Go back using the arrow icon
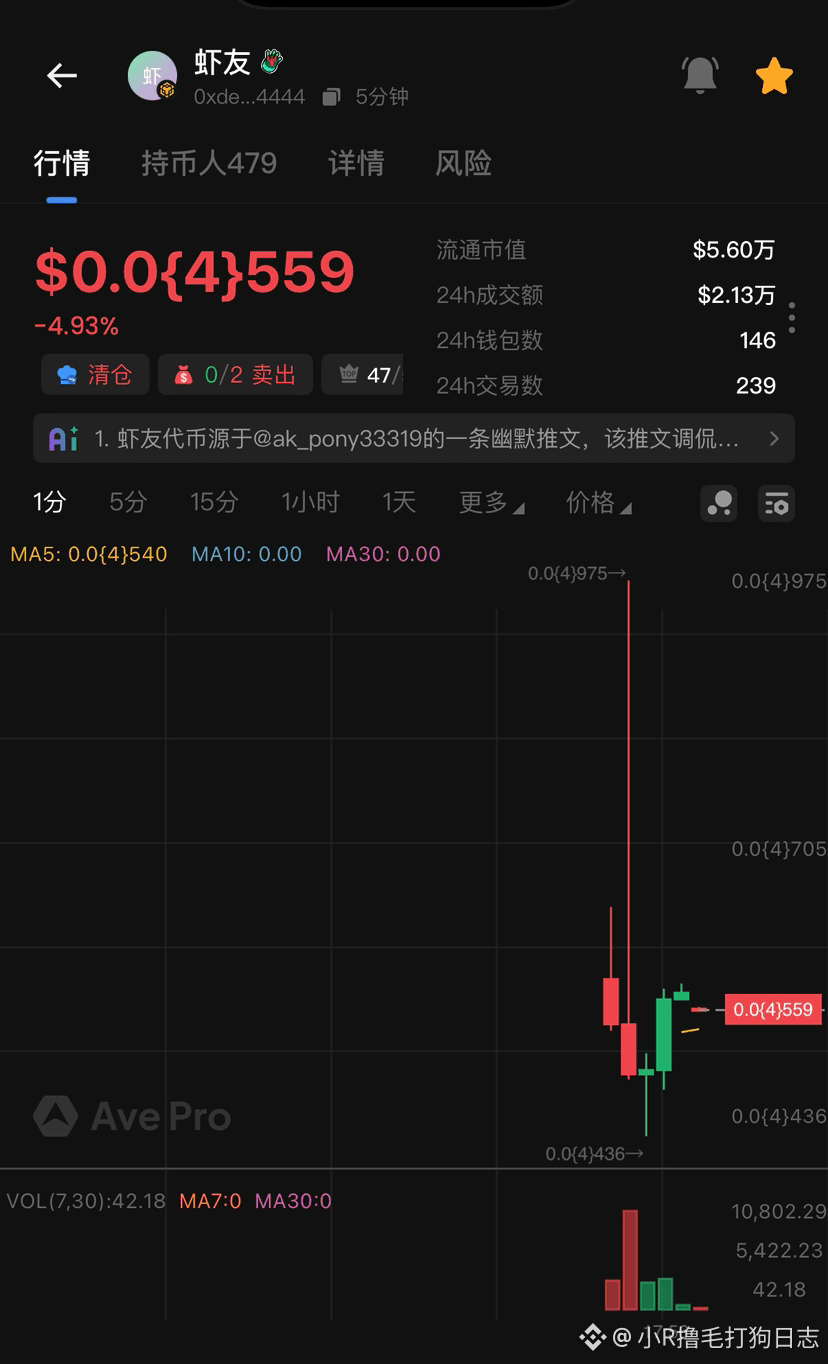Image resolution: width=828 pixels, height=1364 pixels. click(62, 76)
